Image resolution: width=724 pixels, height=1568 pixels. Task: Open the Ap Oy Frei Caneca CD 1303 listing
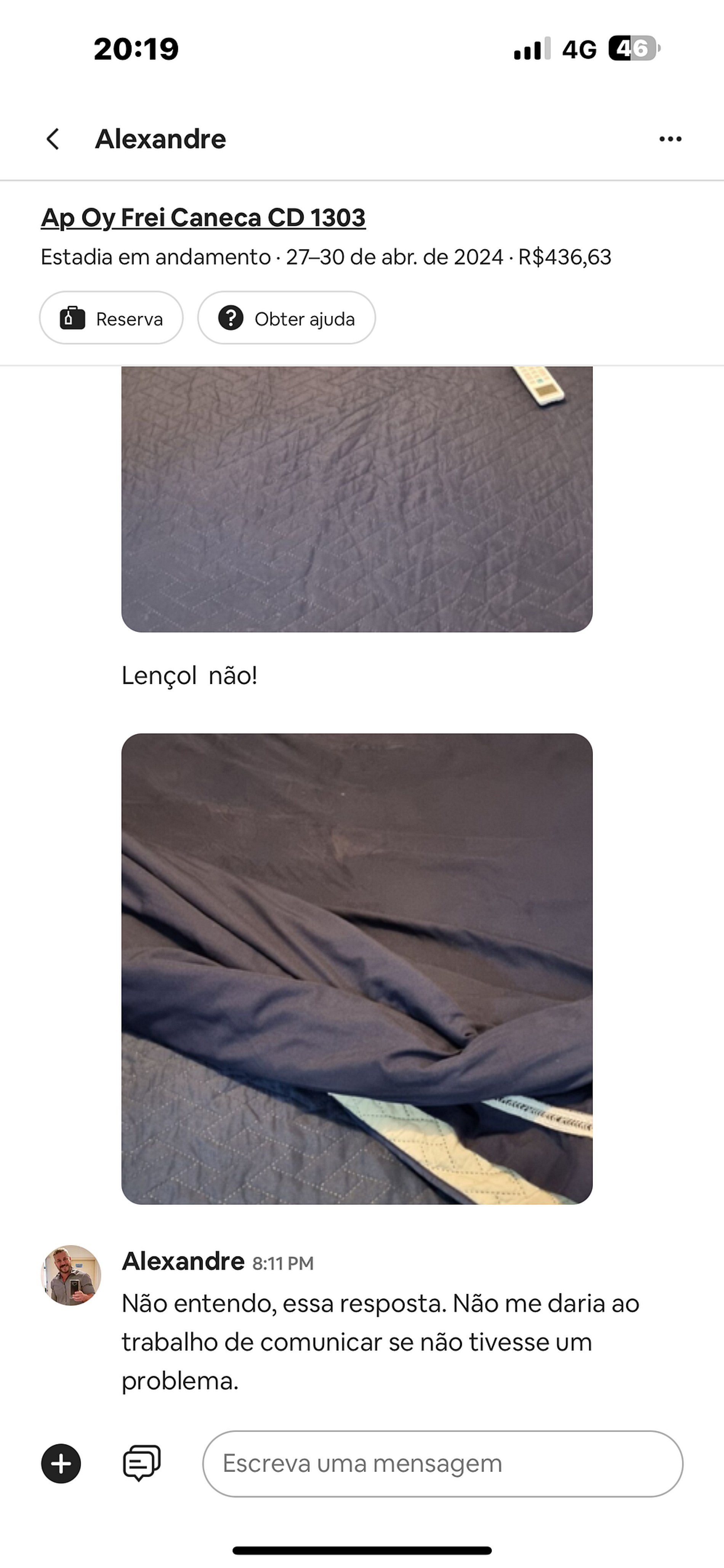click(x=203, y=218)
